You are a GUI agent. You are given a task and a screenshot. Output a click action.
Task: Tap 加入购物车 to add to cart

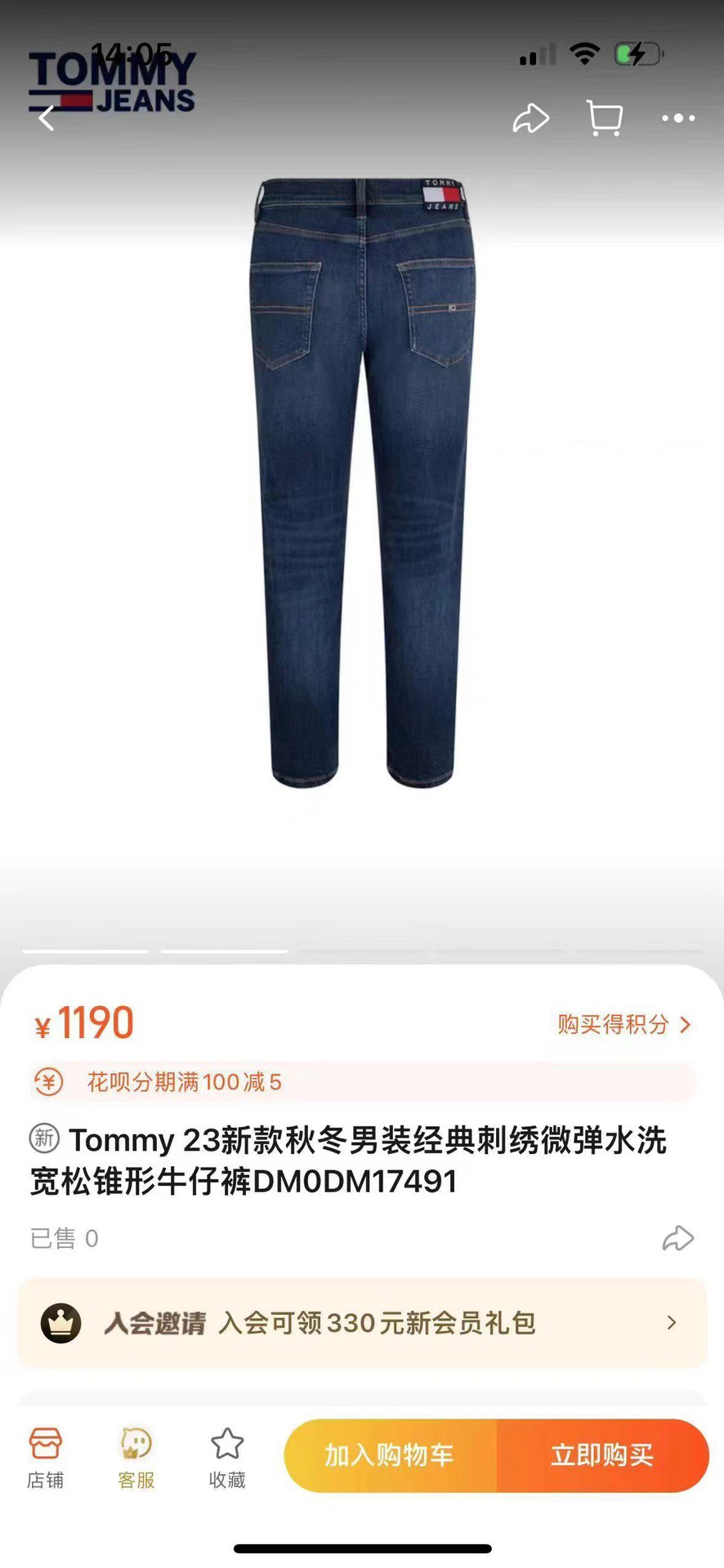click(390, 1455)
